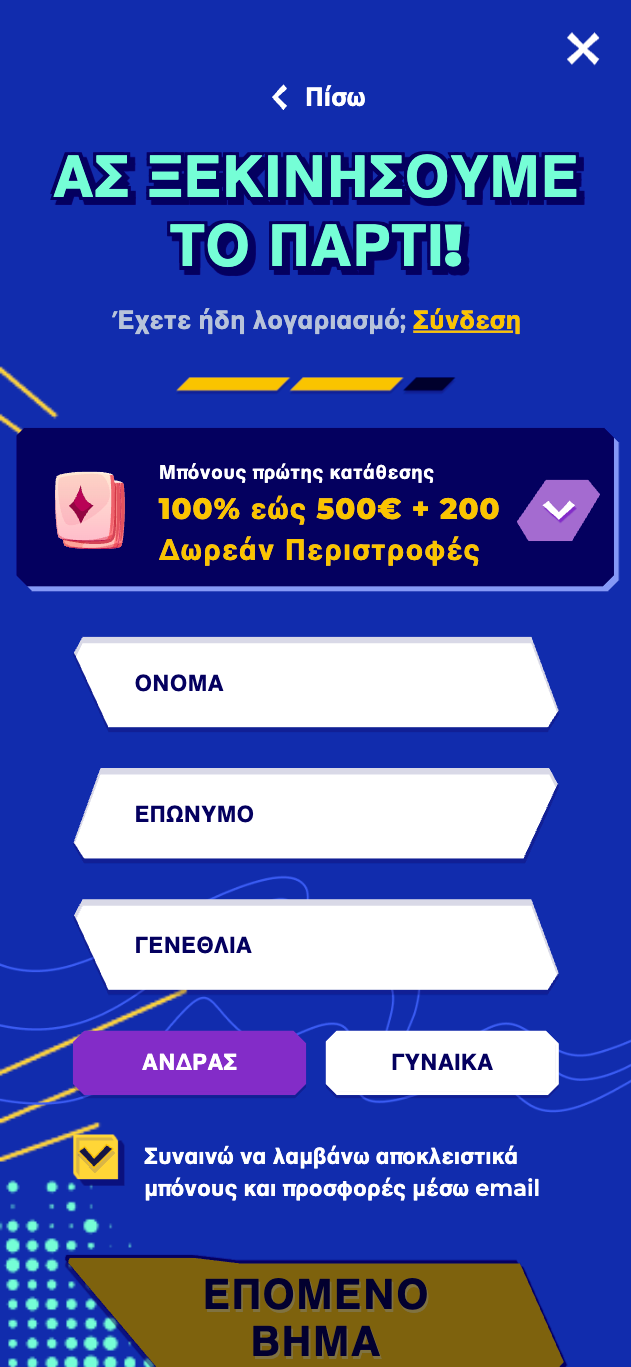Go back with the Πίσω button
The width and height of the screenshot is (631, 1367).
318,97
